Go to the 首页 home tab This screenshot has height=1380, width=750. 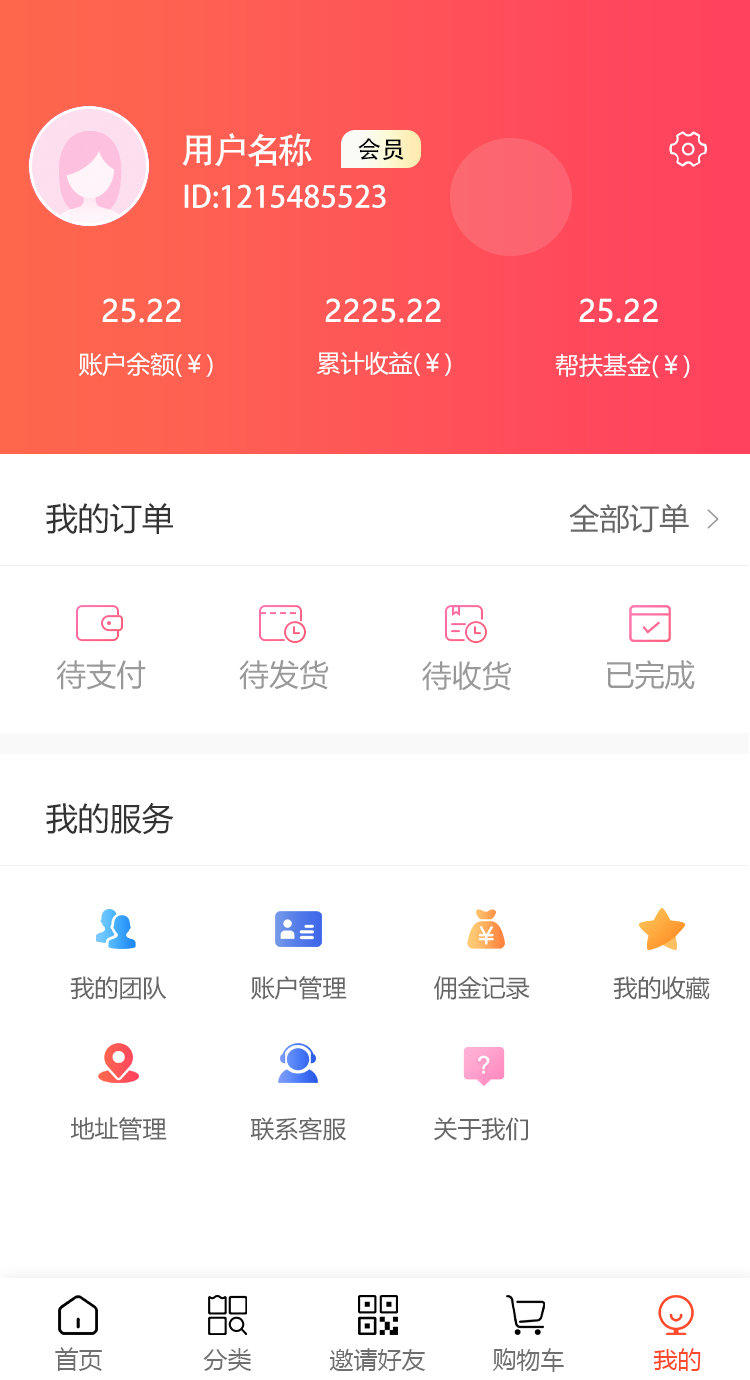click(x=78, y=1330)
